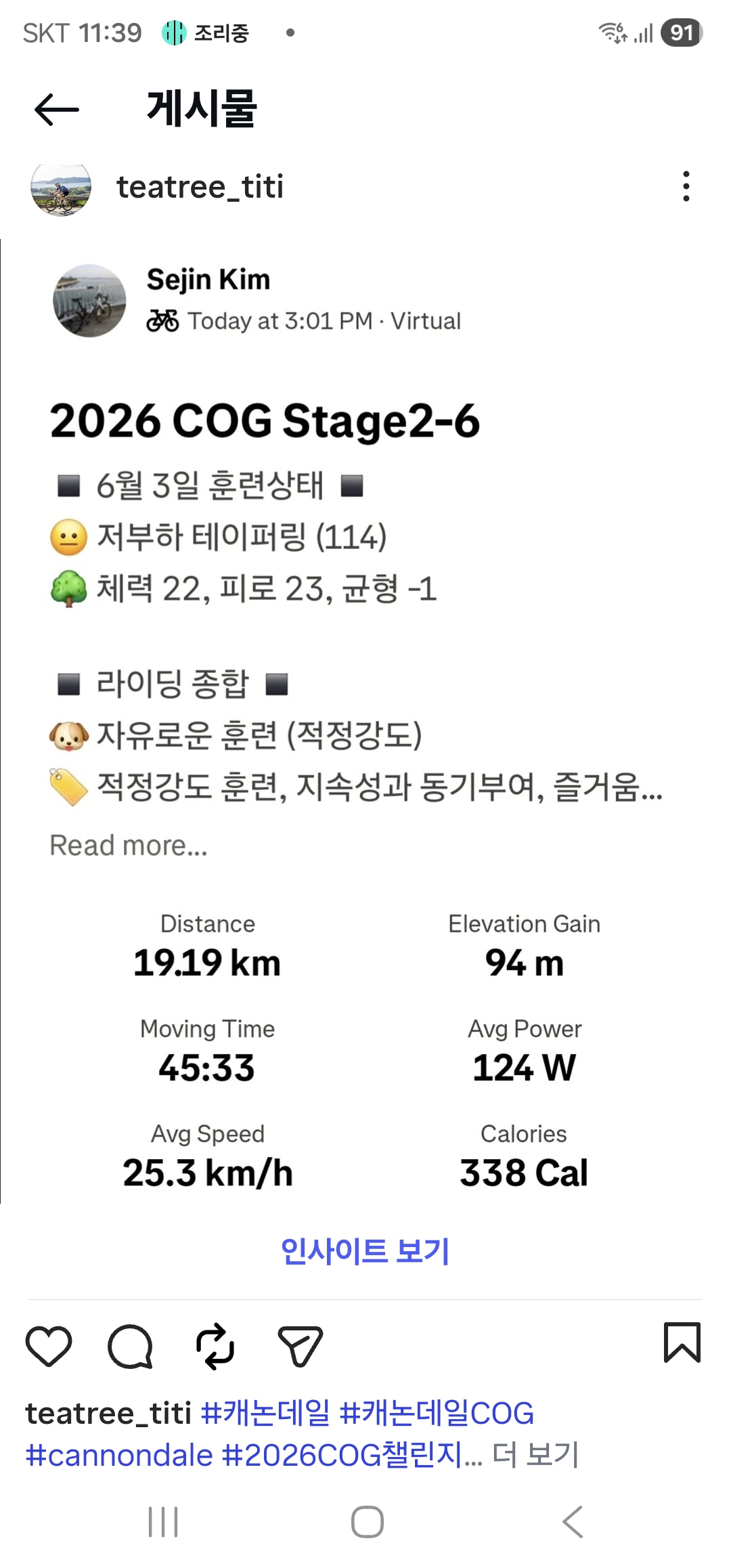Save the post with the bookmark icon
This screenshot has width=731, height=1568.
682,1342
